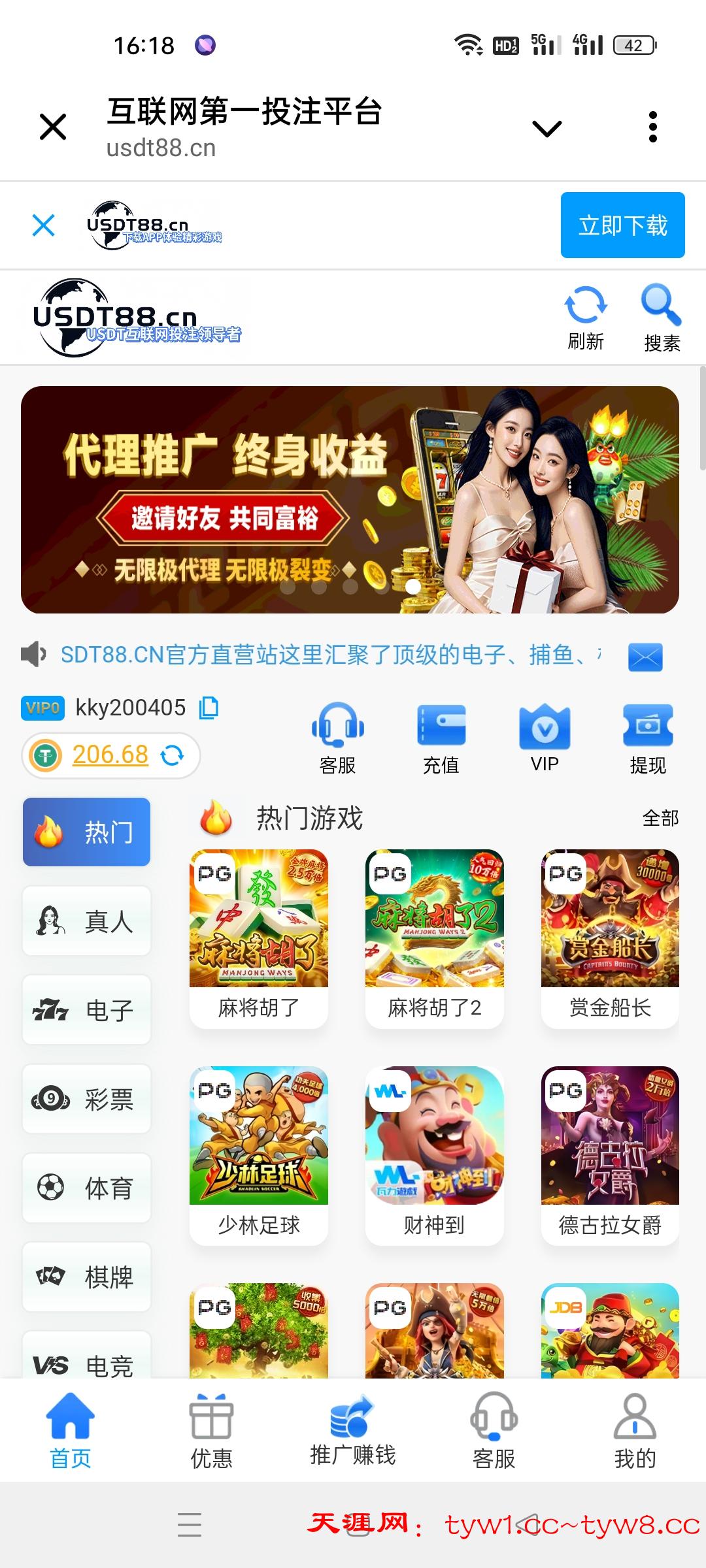This screenshot has height=1568, width=706.
Task: Open 充值 recharge
Action: point(441,739)
